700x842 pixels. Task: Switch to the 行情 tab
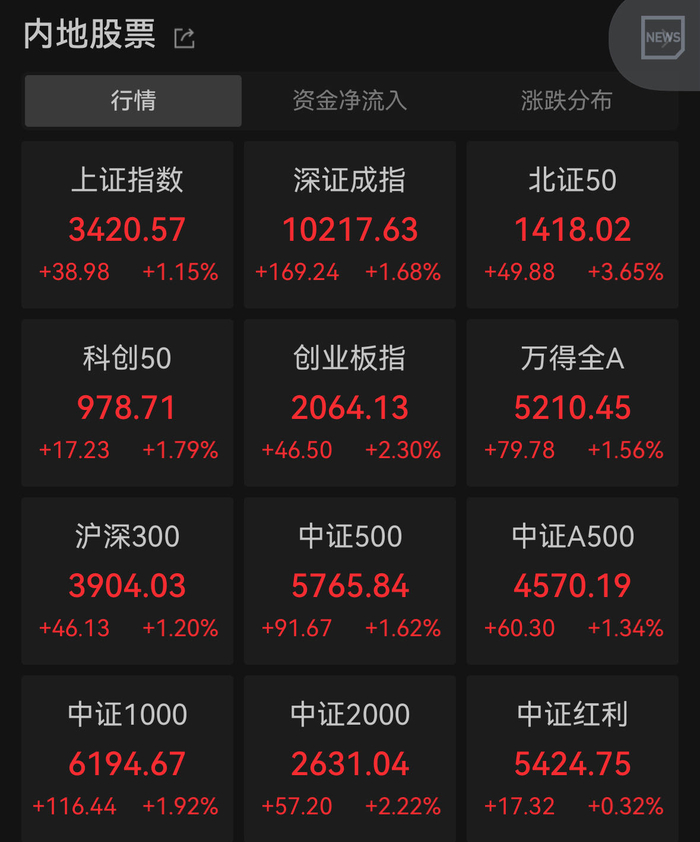(x=133, y=101)
